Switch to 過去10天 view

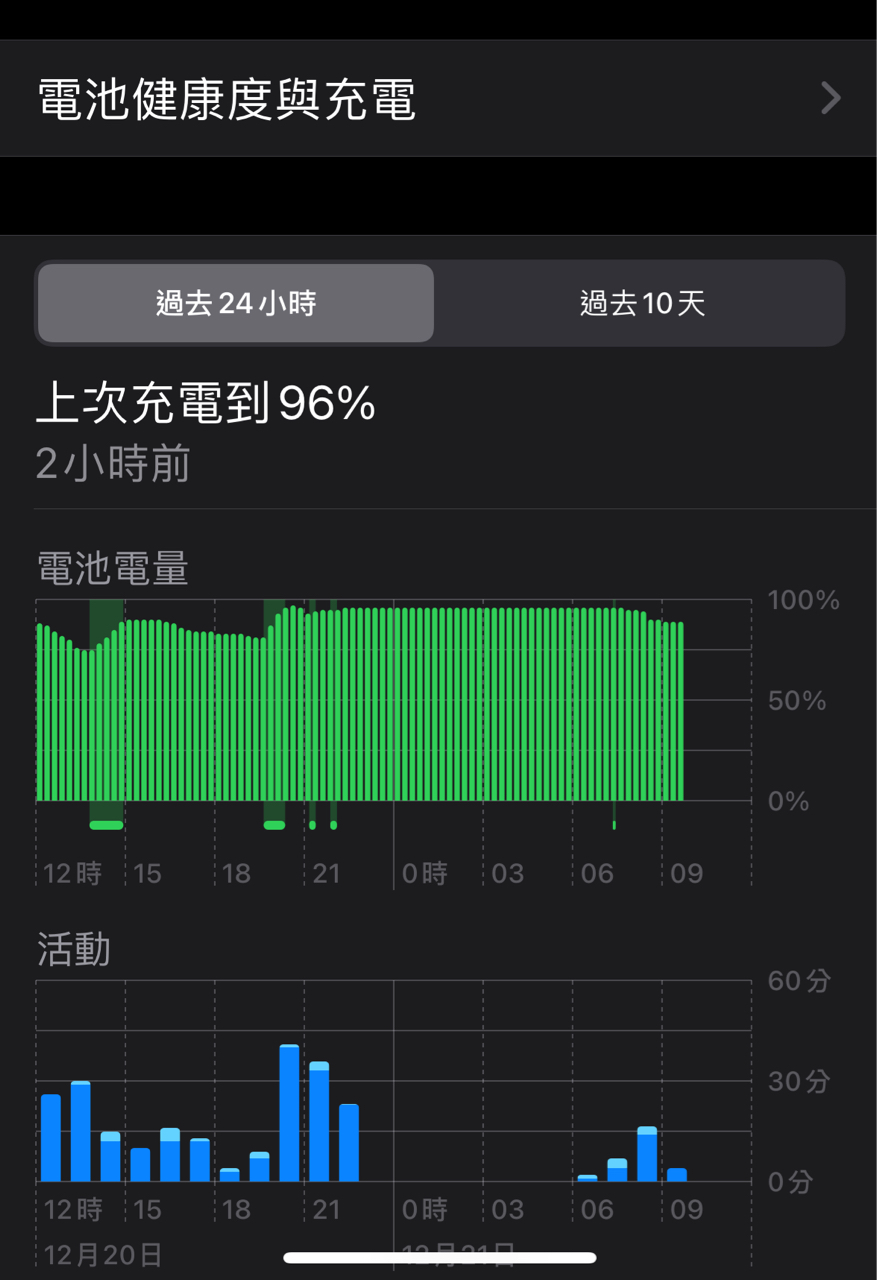[x=642, y=304]
